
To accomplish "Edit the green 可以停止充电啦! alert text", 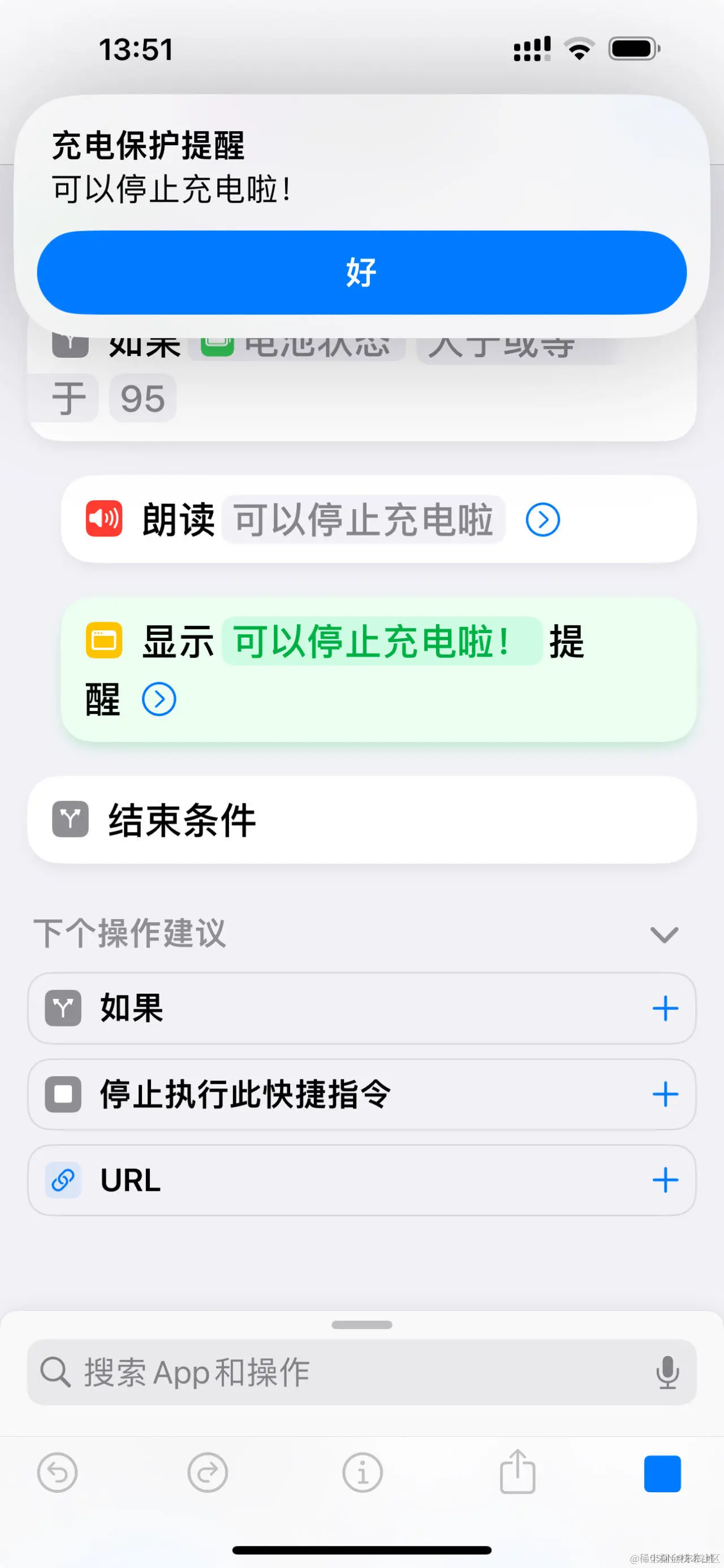I will pos(382,641).
